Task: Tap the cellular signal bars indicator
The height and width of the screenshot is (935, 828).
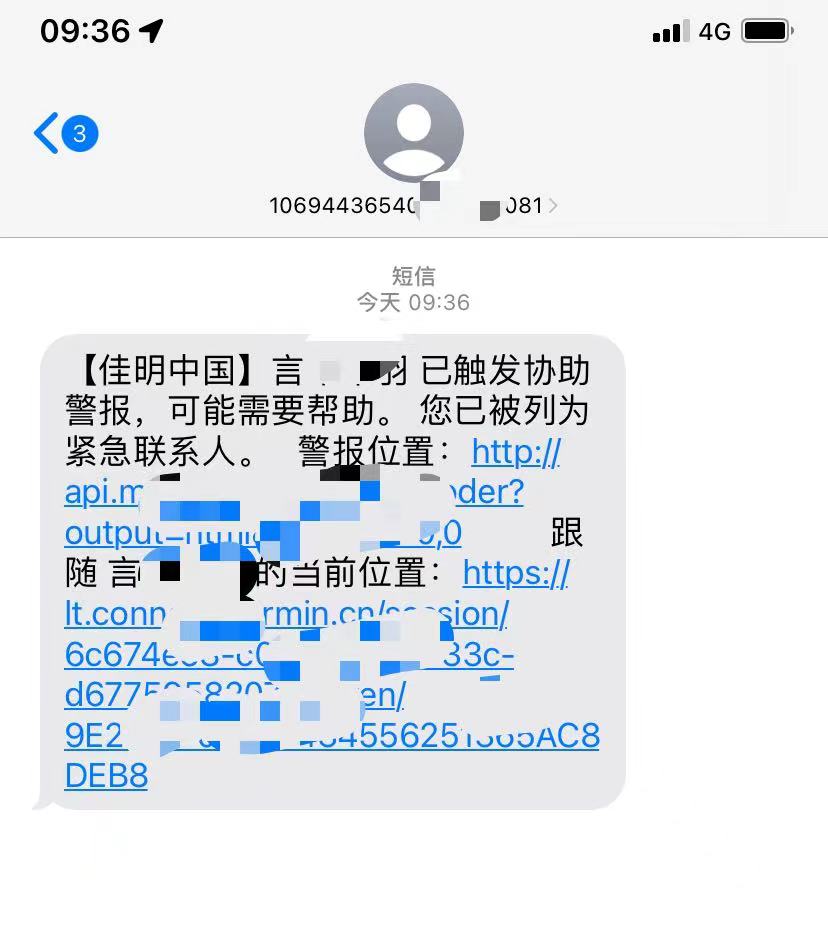Action: [x=672, y=30]
